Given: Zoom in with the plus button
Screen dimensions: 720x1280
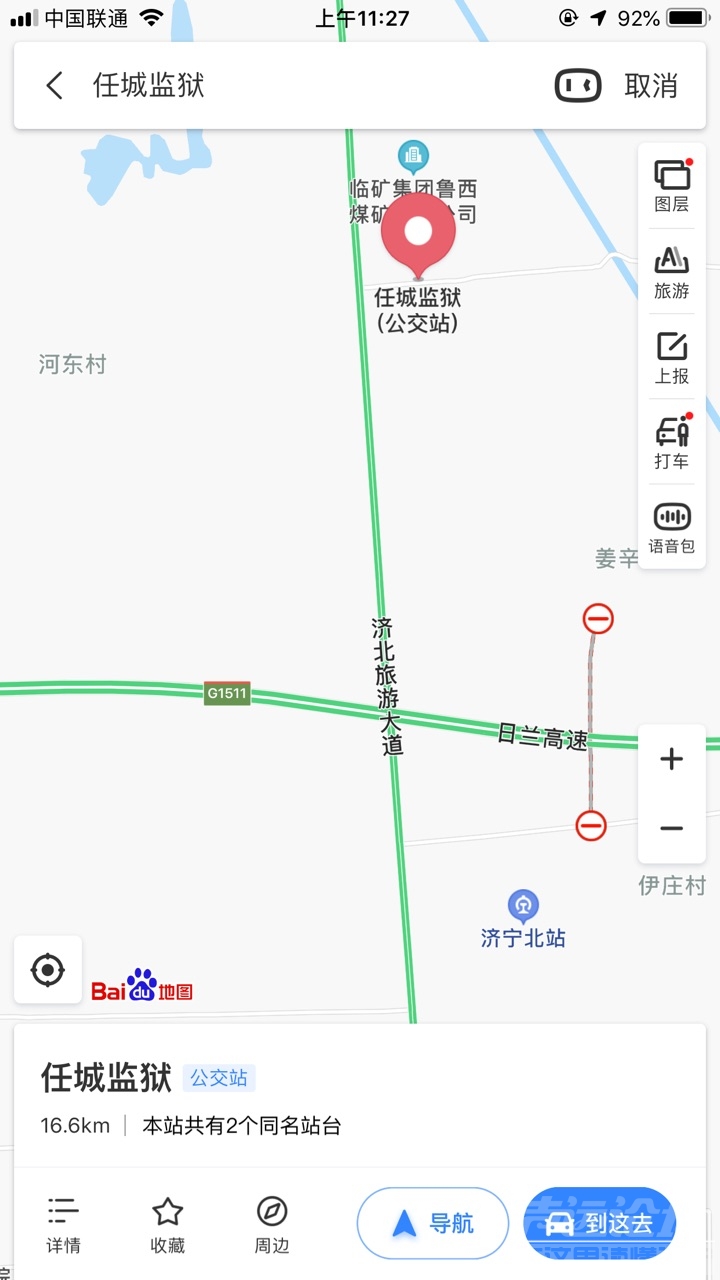Looking at the screenshot, I should [672, 759].
